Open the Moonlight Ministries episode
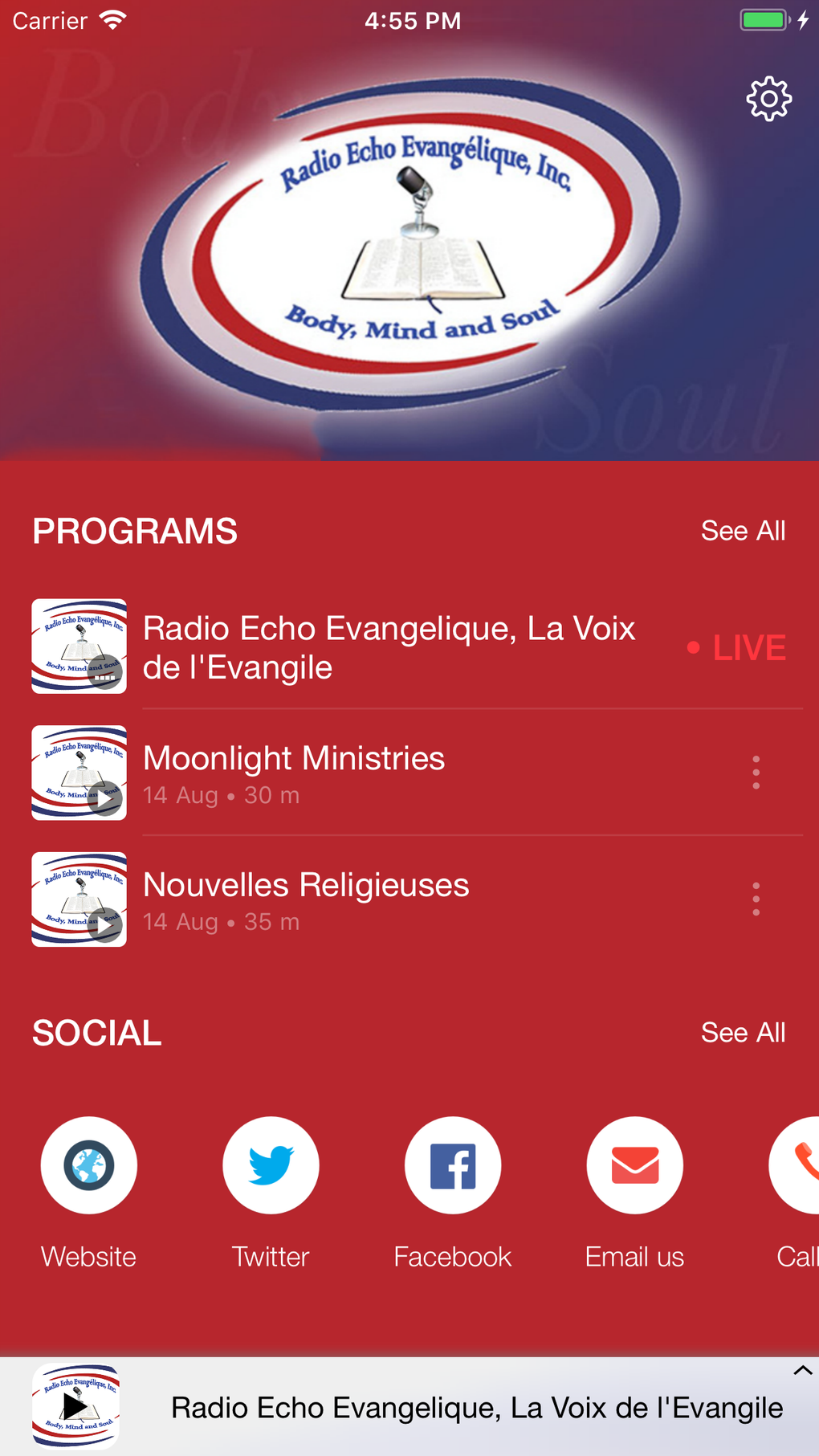 click(x=294, y=772)
